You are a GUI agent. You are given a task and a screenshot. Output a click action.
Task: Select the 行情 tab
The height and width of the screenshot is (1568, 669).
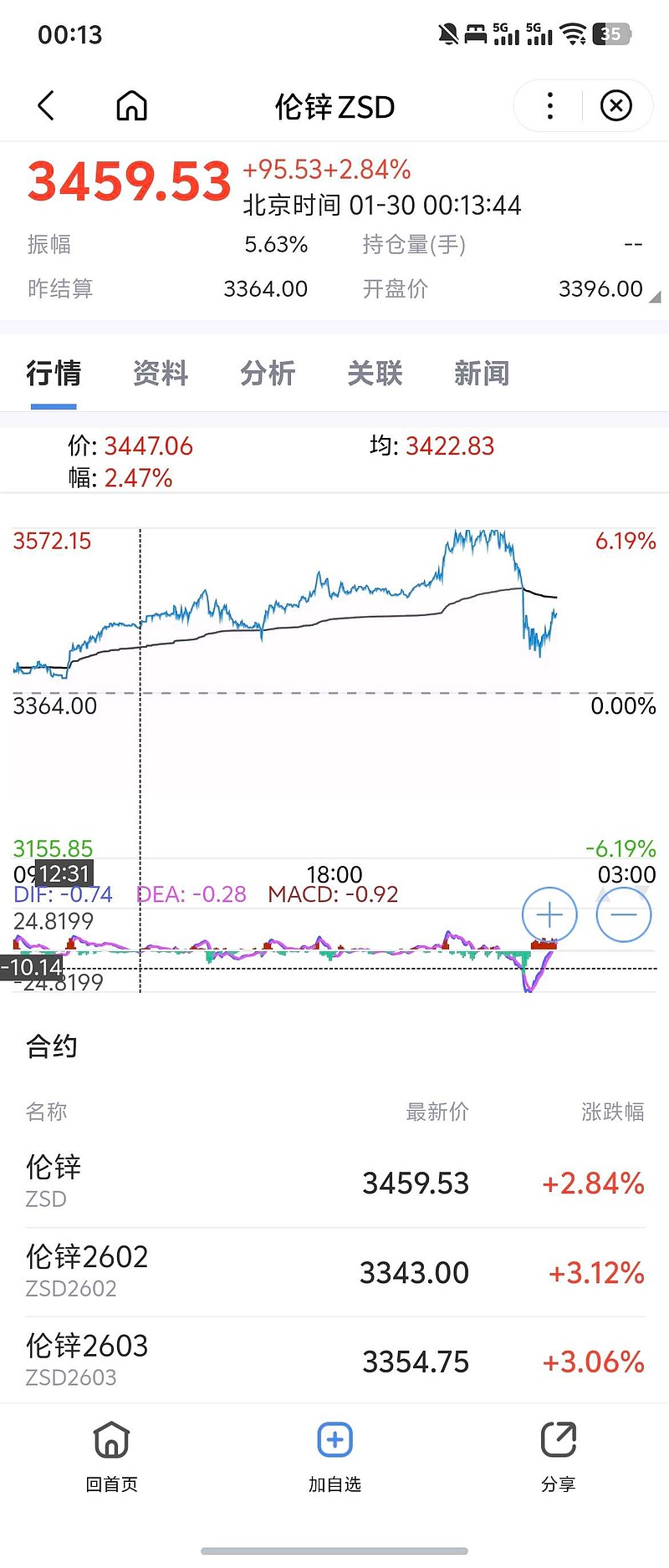[54, 373]
